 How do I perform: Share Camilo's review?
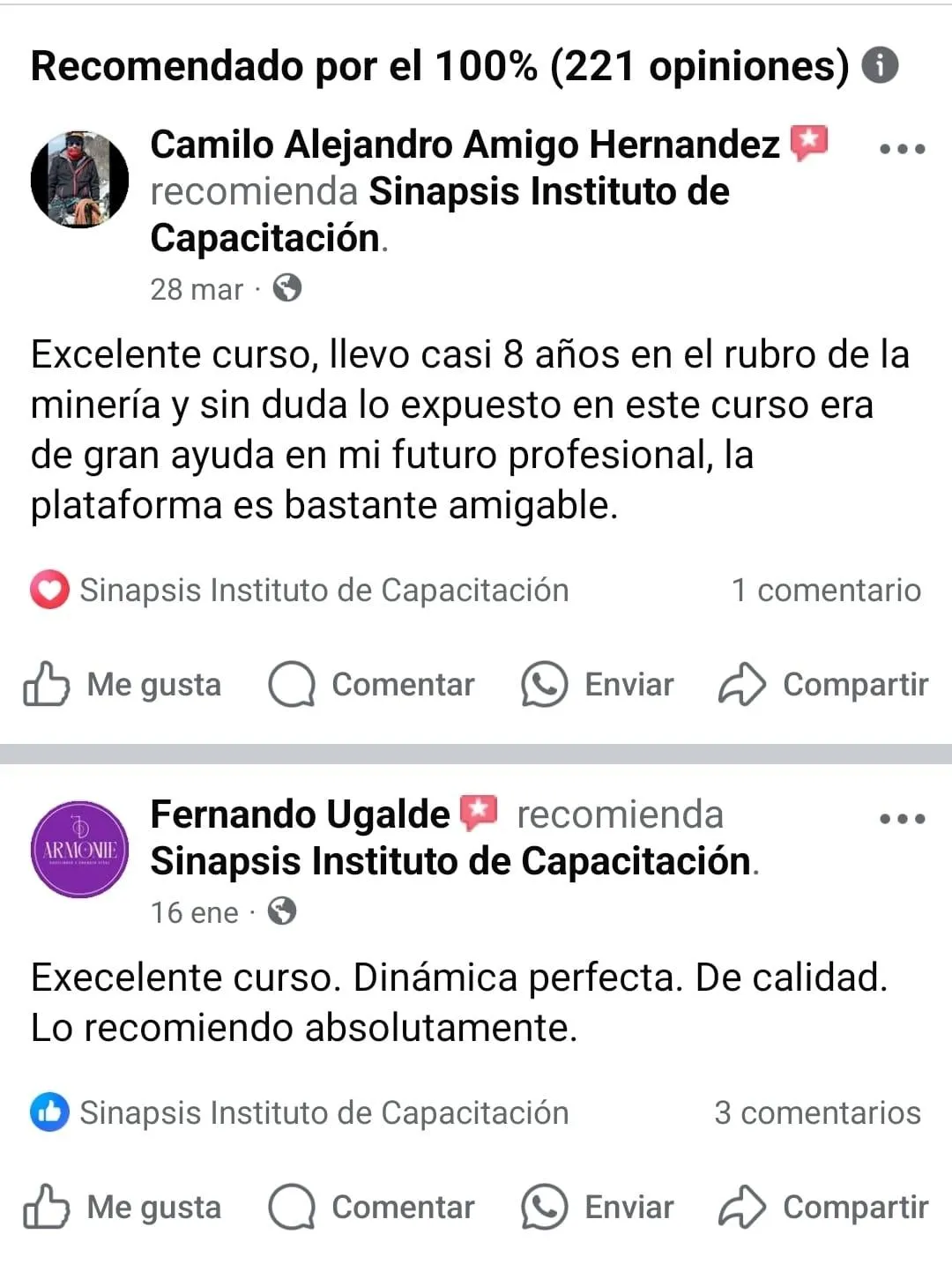823,684
